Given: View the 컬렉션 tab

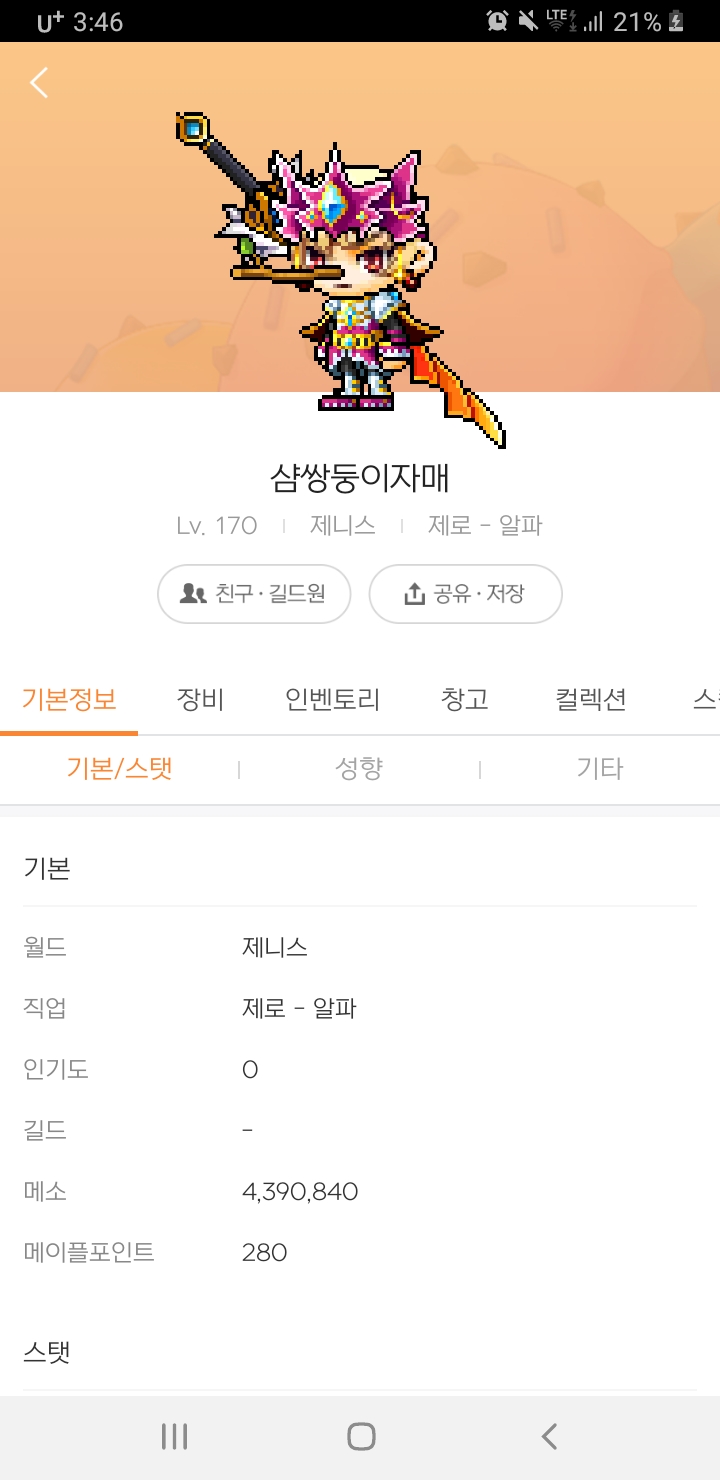Looking at the screenshot, I should pos(590,699).
